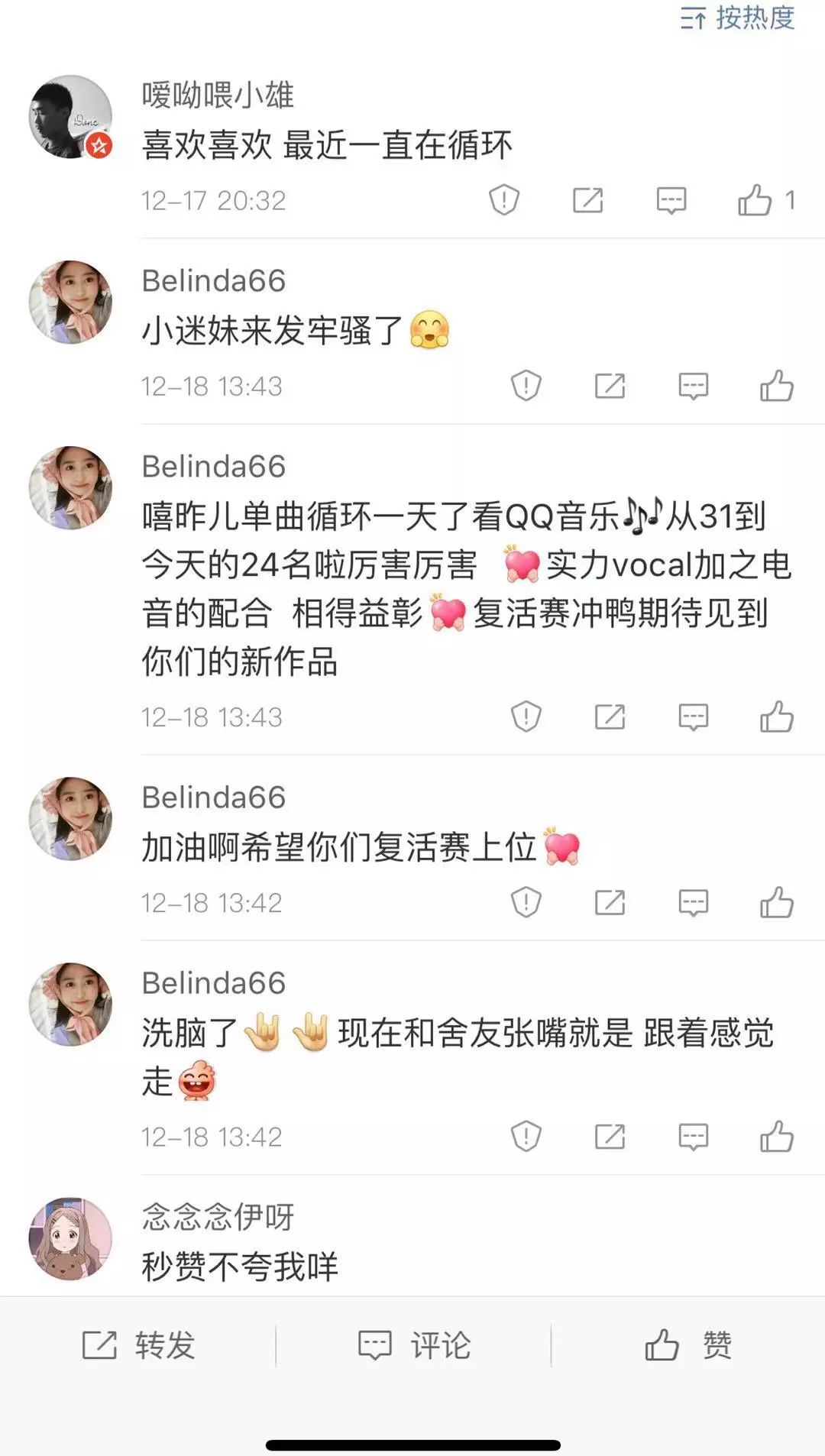Like 嗳呦喂小雄's comment
The image size is (825, 1456).
755,201
